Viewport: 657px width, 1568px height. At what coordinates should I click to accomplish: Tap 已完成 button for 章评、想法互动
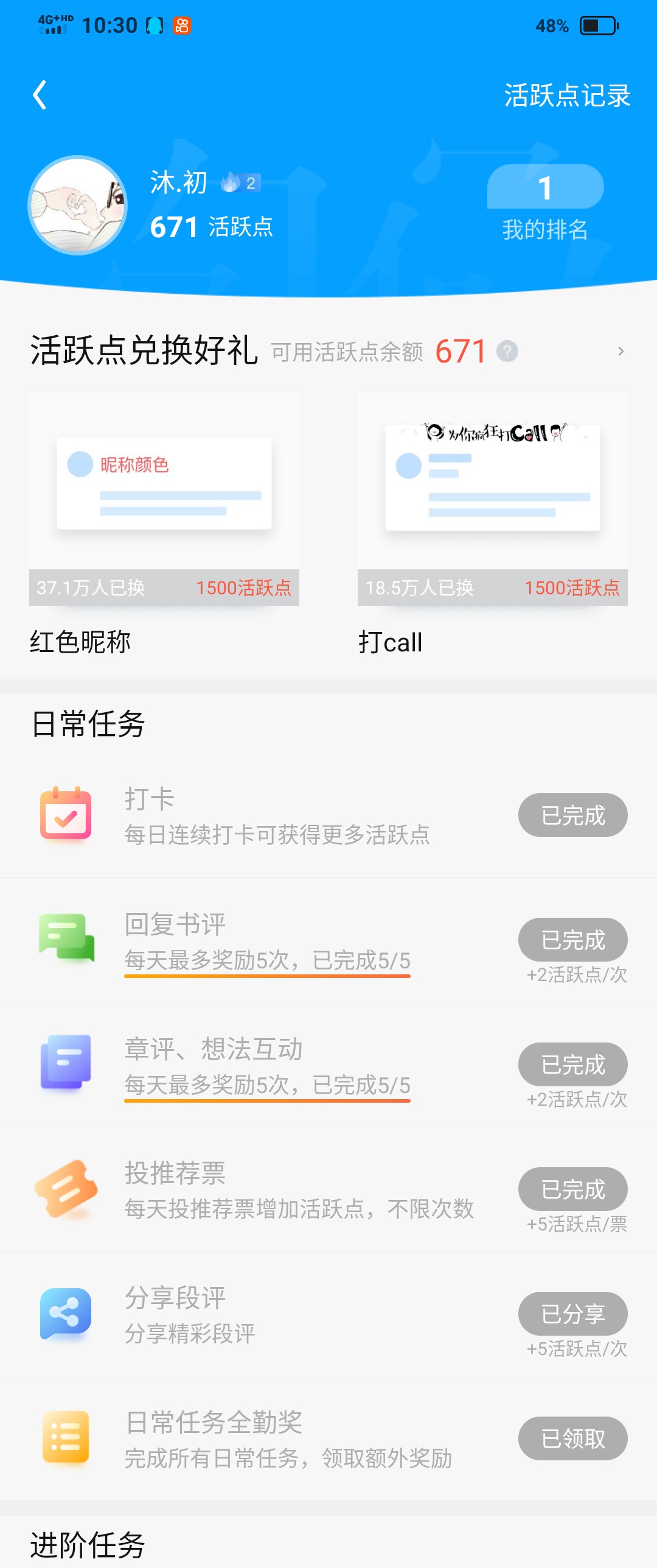(572, 1064)
